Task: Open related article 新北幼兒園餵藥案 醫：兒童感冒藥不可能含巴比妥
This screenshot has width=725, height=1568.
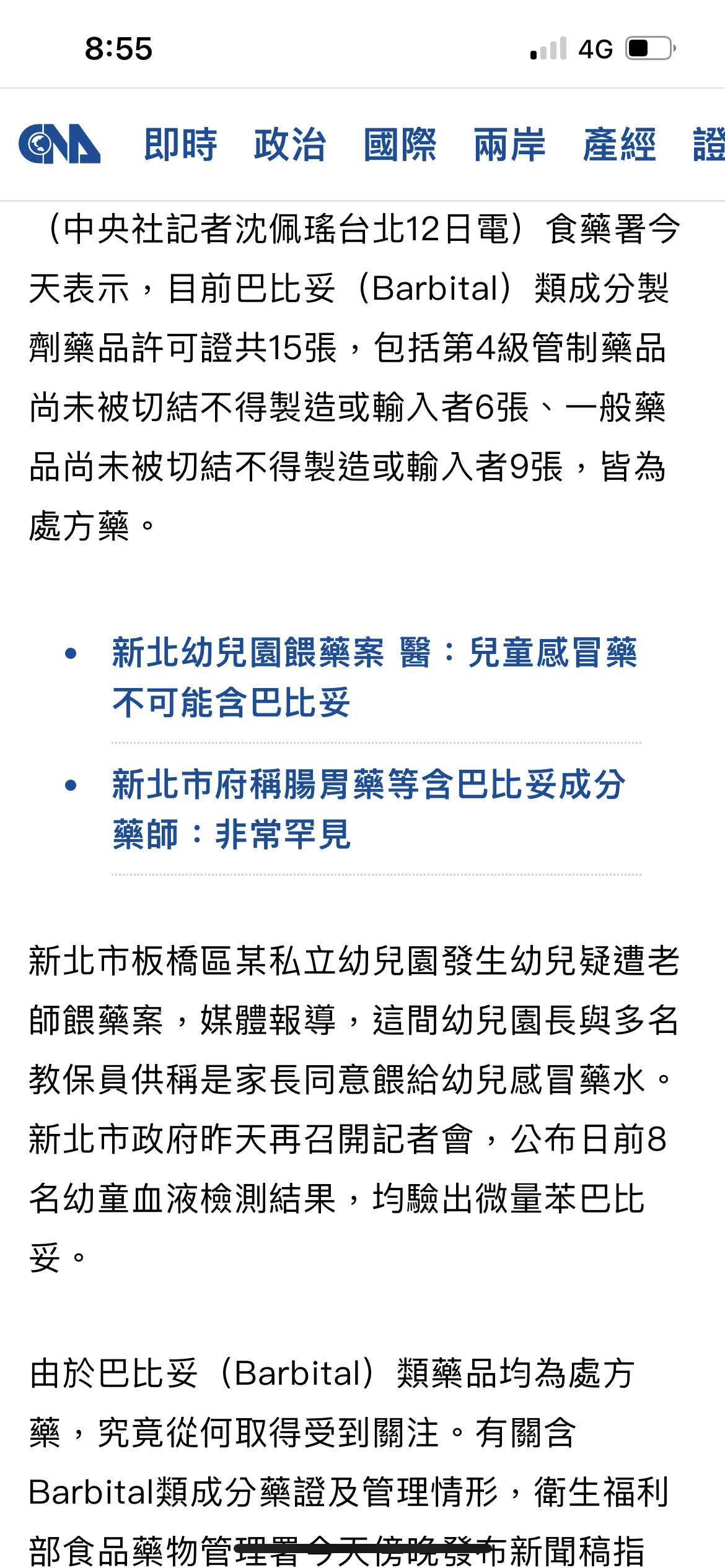Action: (x=375, y=677)
